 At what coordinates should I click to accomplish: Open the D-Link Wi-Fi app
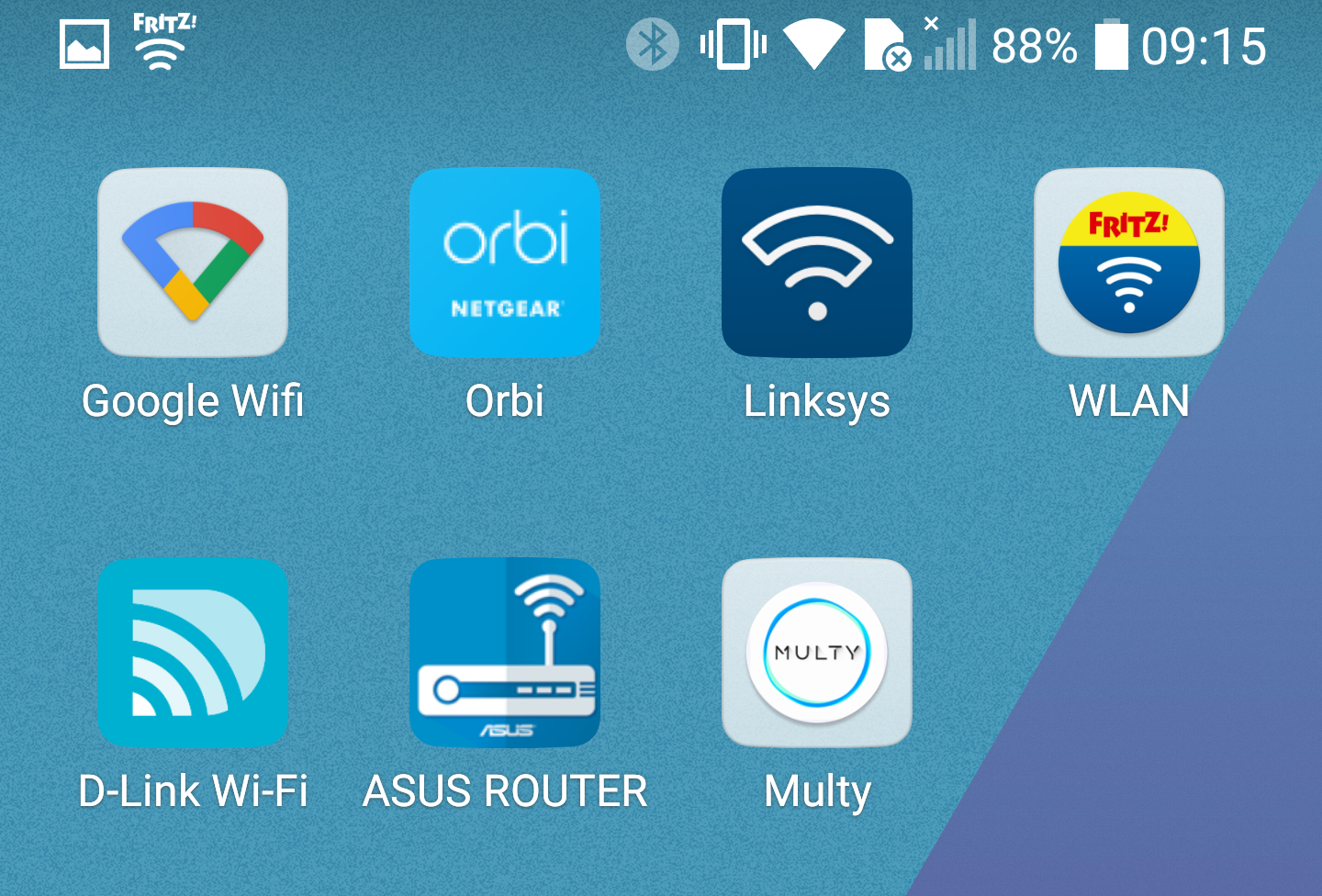coord(193,654)
